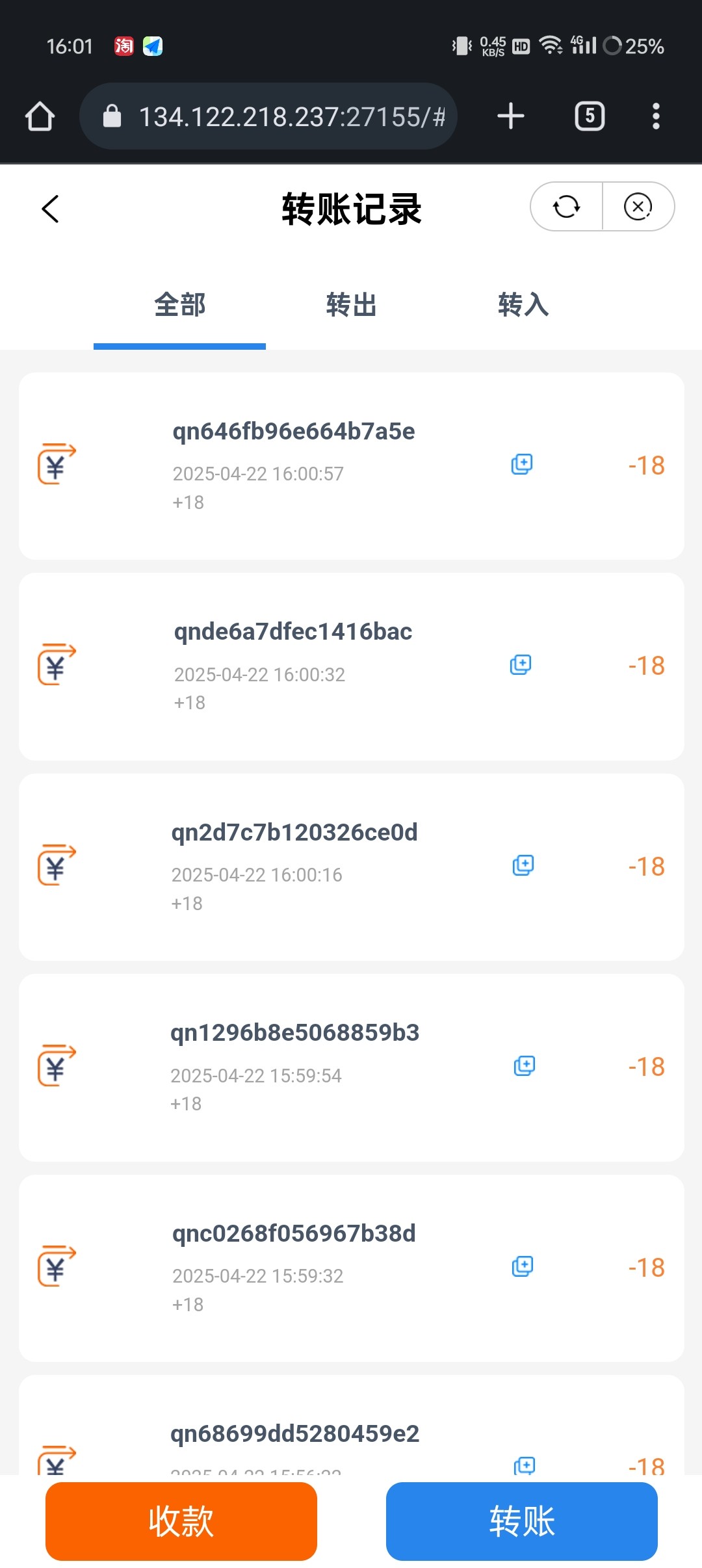Image resolution: width=702 pixels, height=1568 pixels.
Task: Start a new transfer with 转账 button
Action: [521, 1521]
